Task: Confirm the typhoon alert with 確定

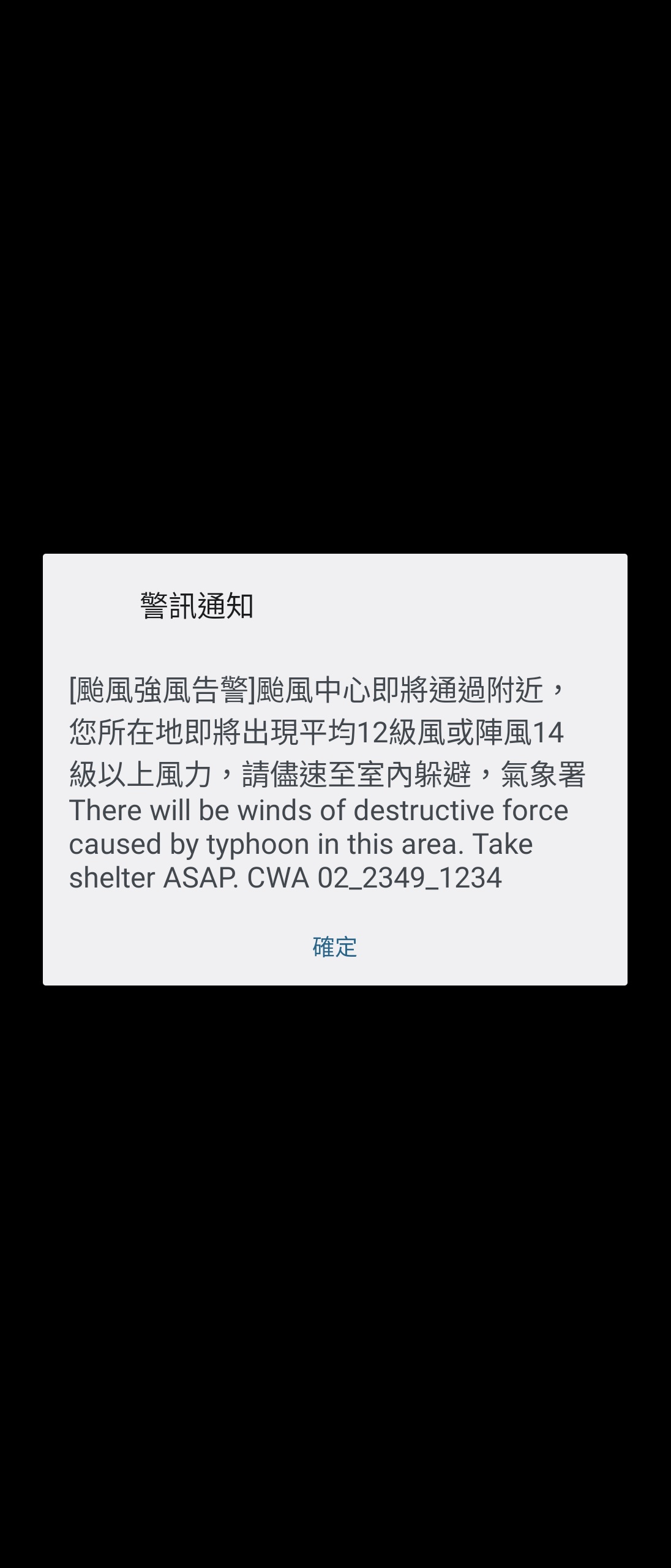Action: point(334,947)
